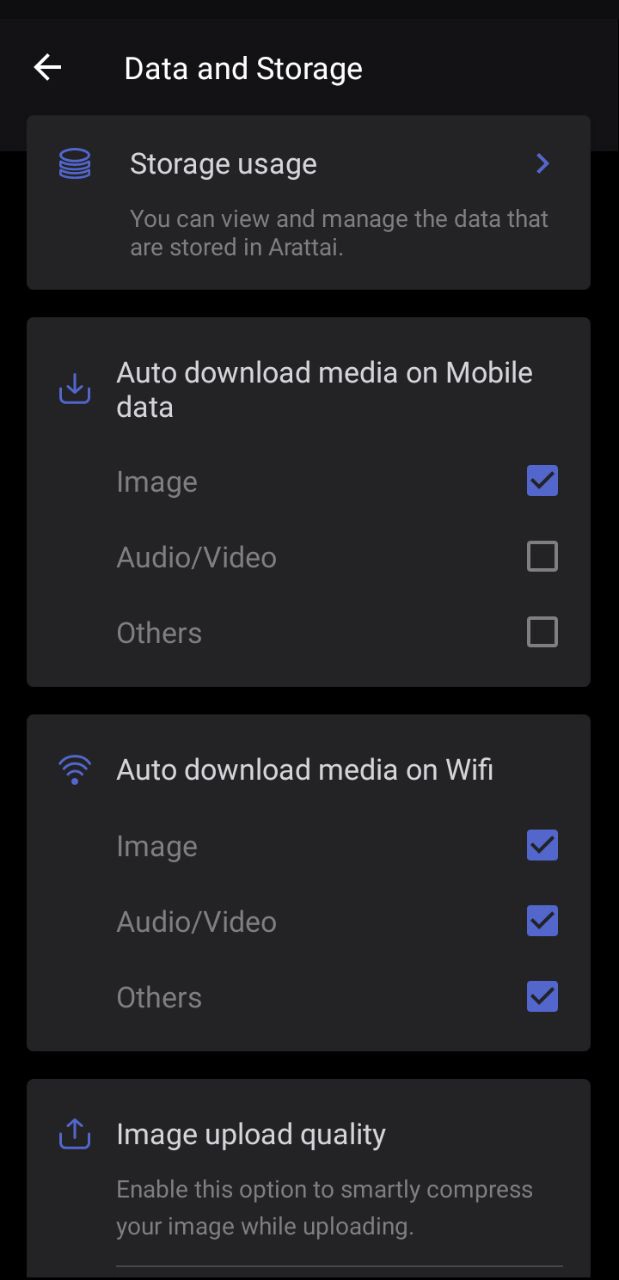Uncheck Audio/Video under Wifi auto download

point(542,921)
